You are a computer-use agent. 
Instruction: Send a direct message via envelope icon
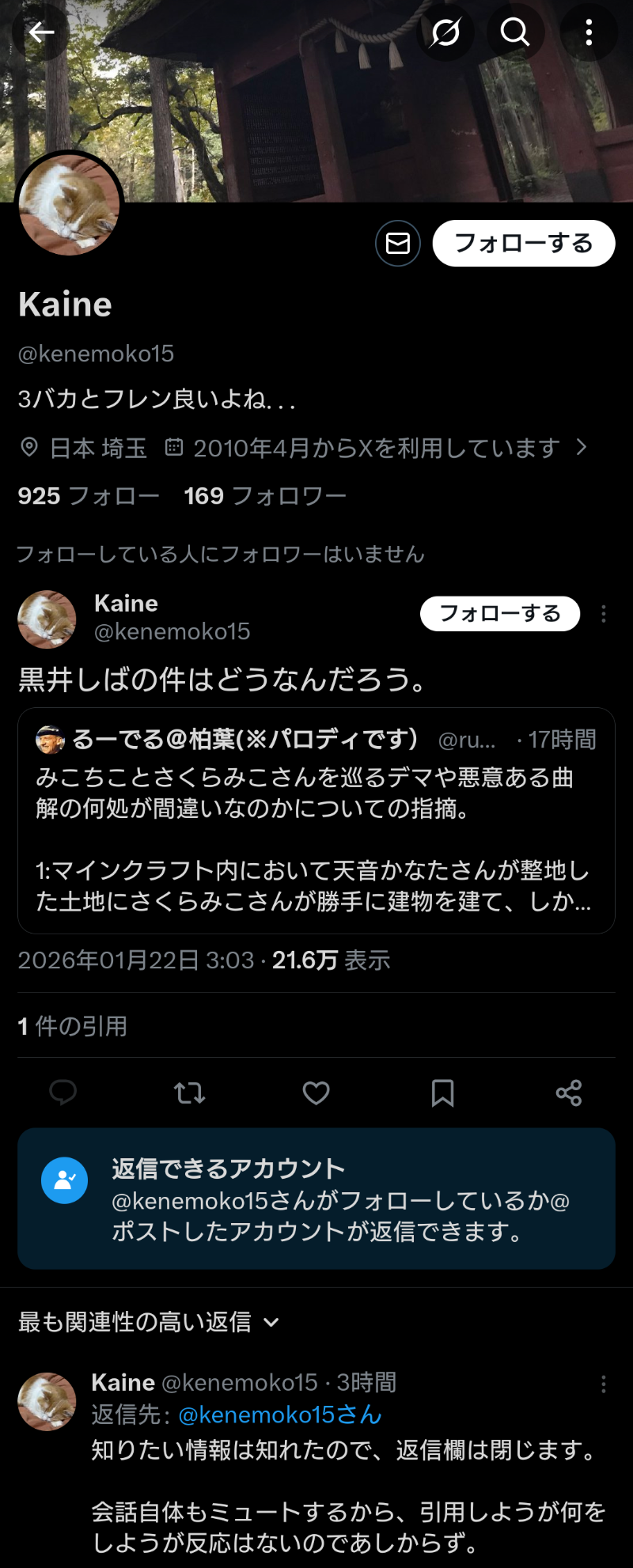(397, 243)
